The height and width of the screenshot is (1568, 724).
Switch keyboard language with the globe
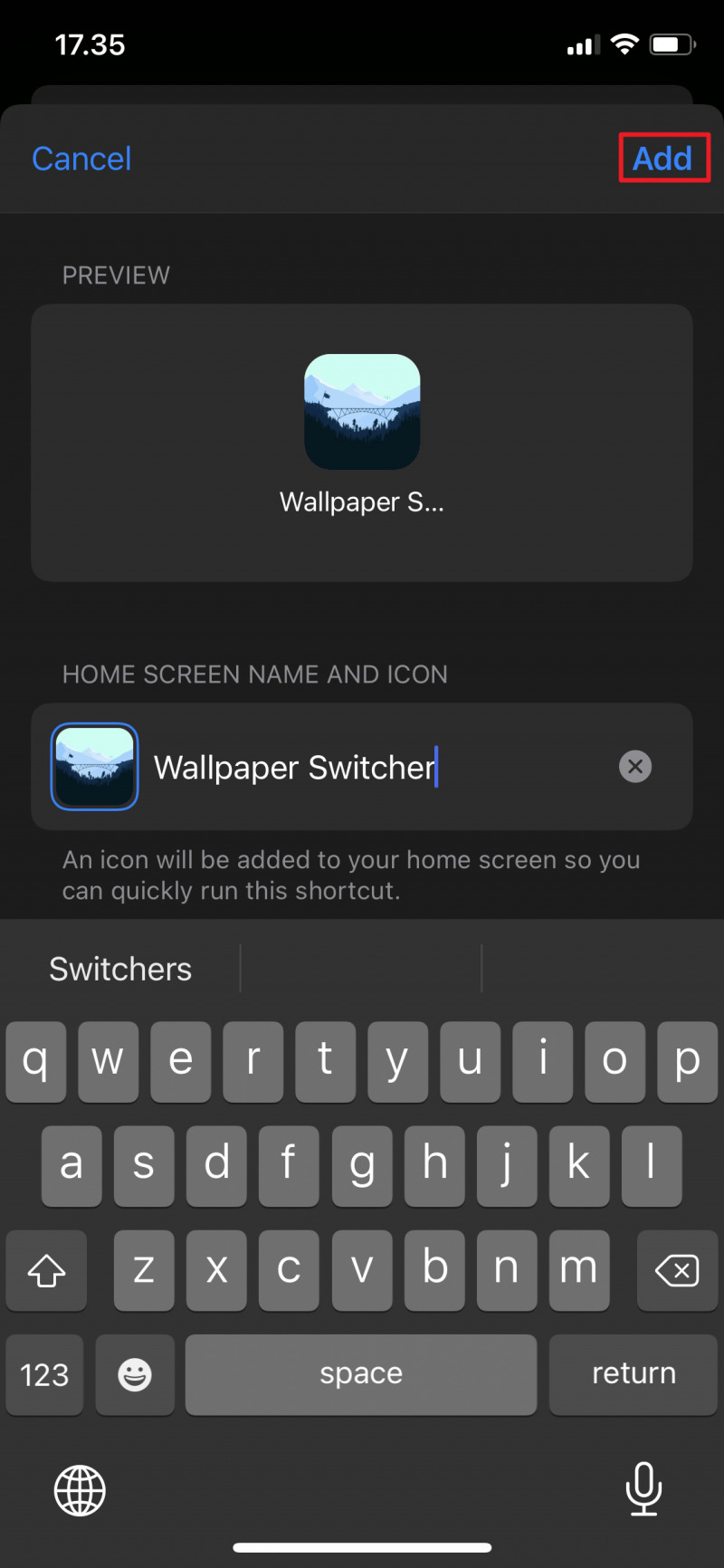coord(80,1490)
